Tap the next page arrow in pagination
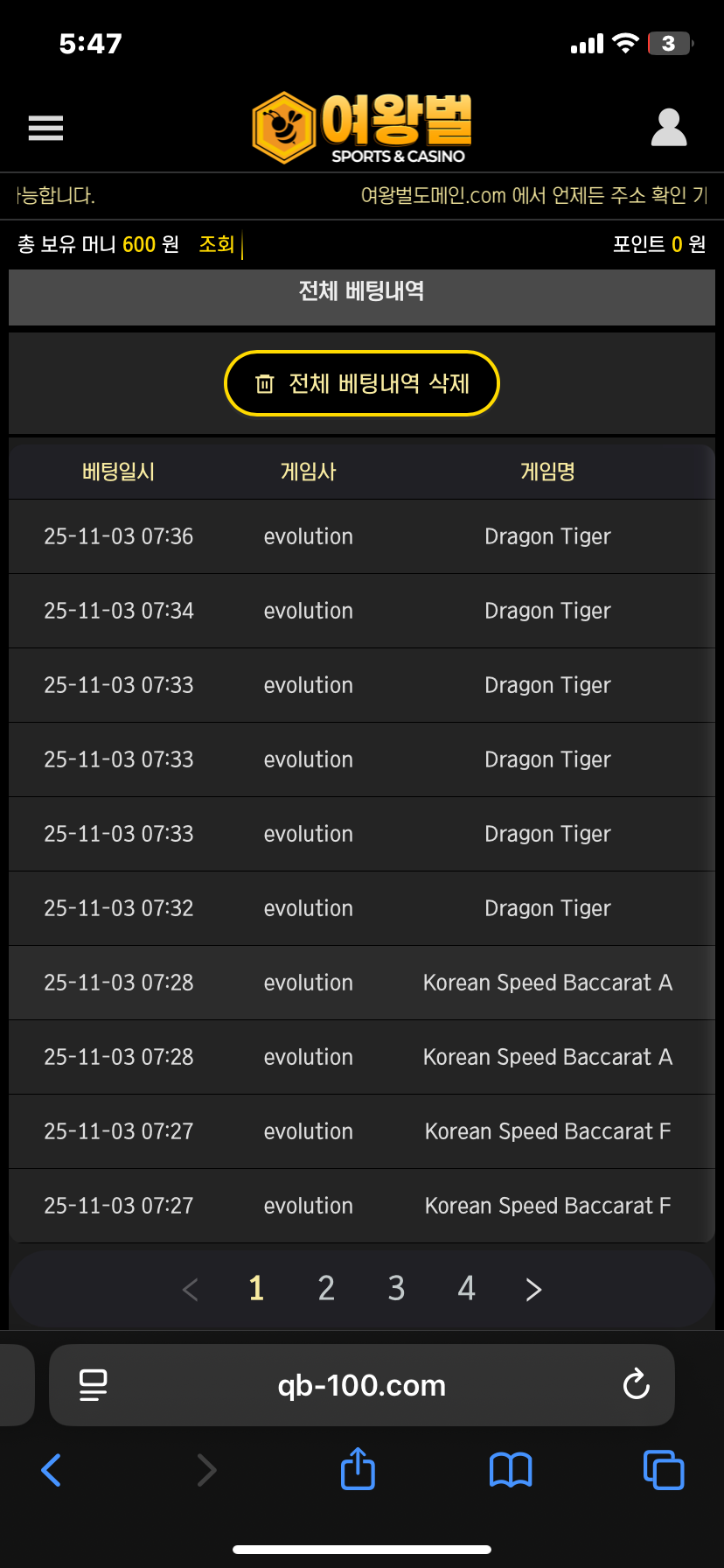This screenshot has height=1568, width=724. click(533, 1289)
